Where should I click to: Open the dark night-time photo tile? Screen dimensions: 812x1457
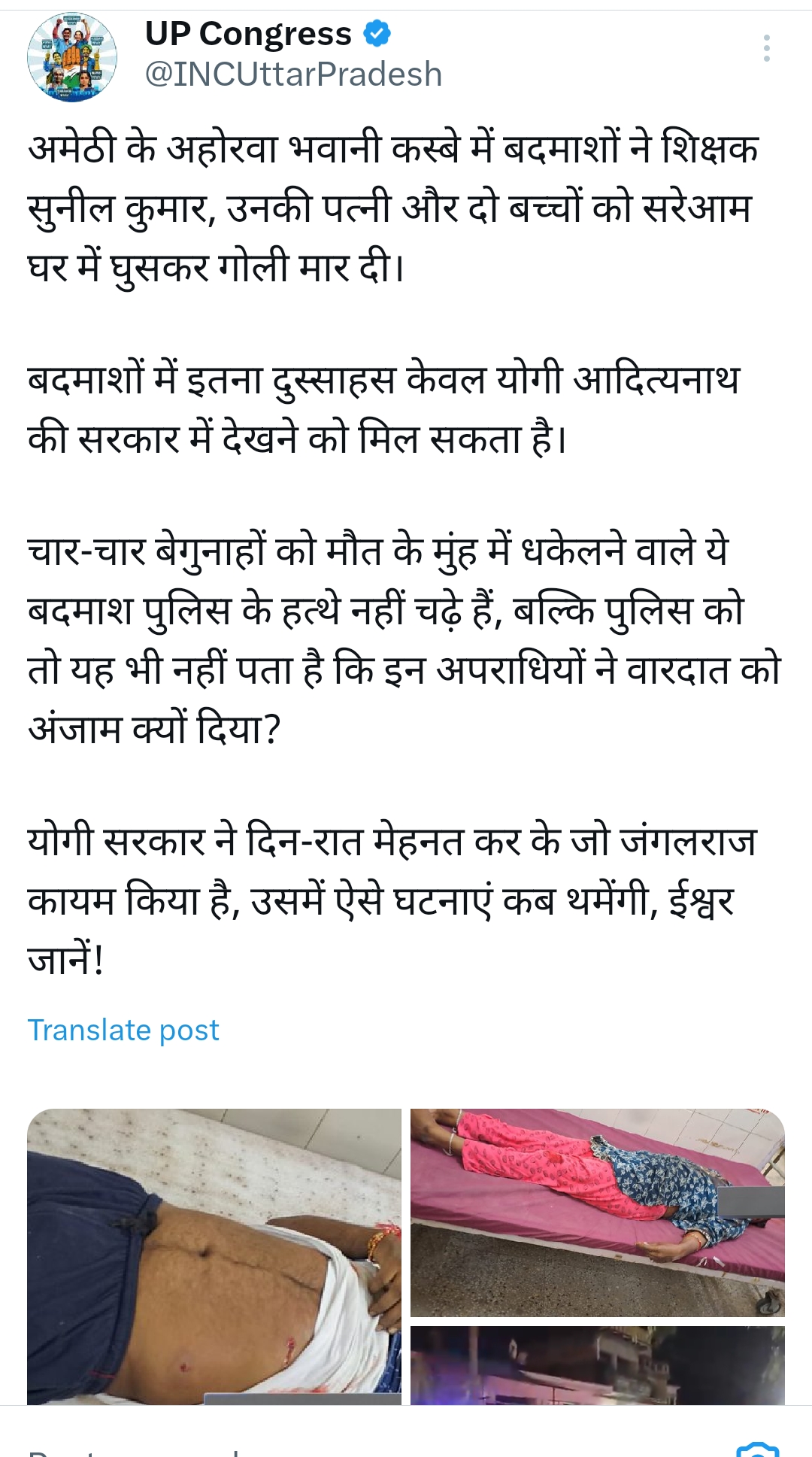coord(597,1364)
